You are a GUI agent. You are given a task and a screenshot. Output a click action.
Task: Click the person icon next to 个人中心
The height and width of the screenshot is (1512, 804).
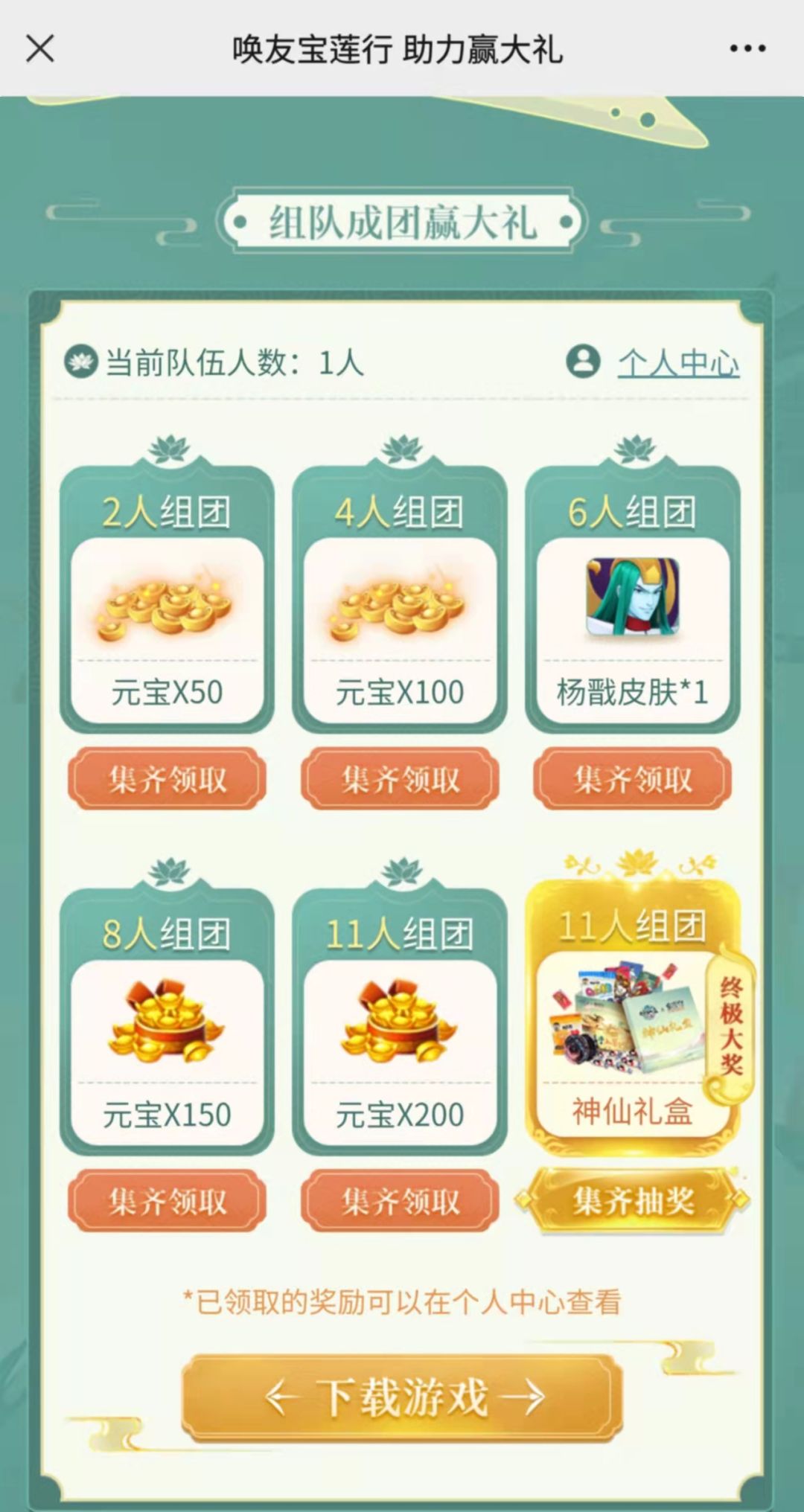[584, 362]
